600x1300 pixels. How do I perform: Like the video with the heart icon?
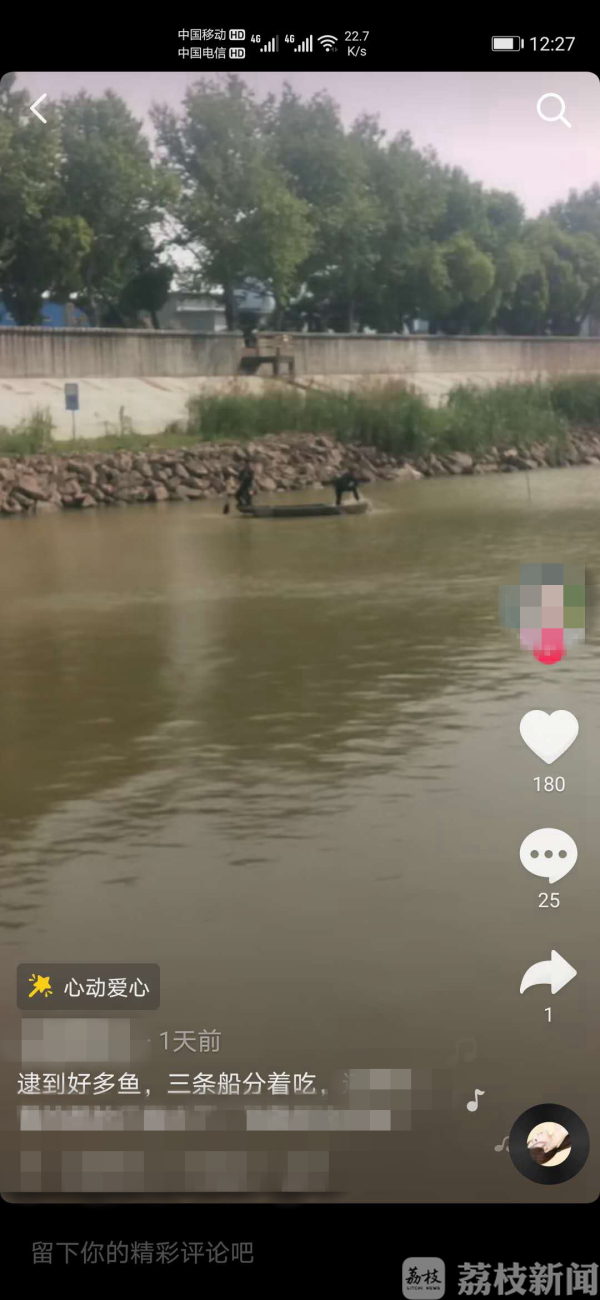548,737
